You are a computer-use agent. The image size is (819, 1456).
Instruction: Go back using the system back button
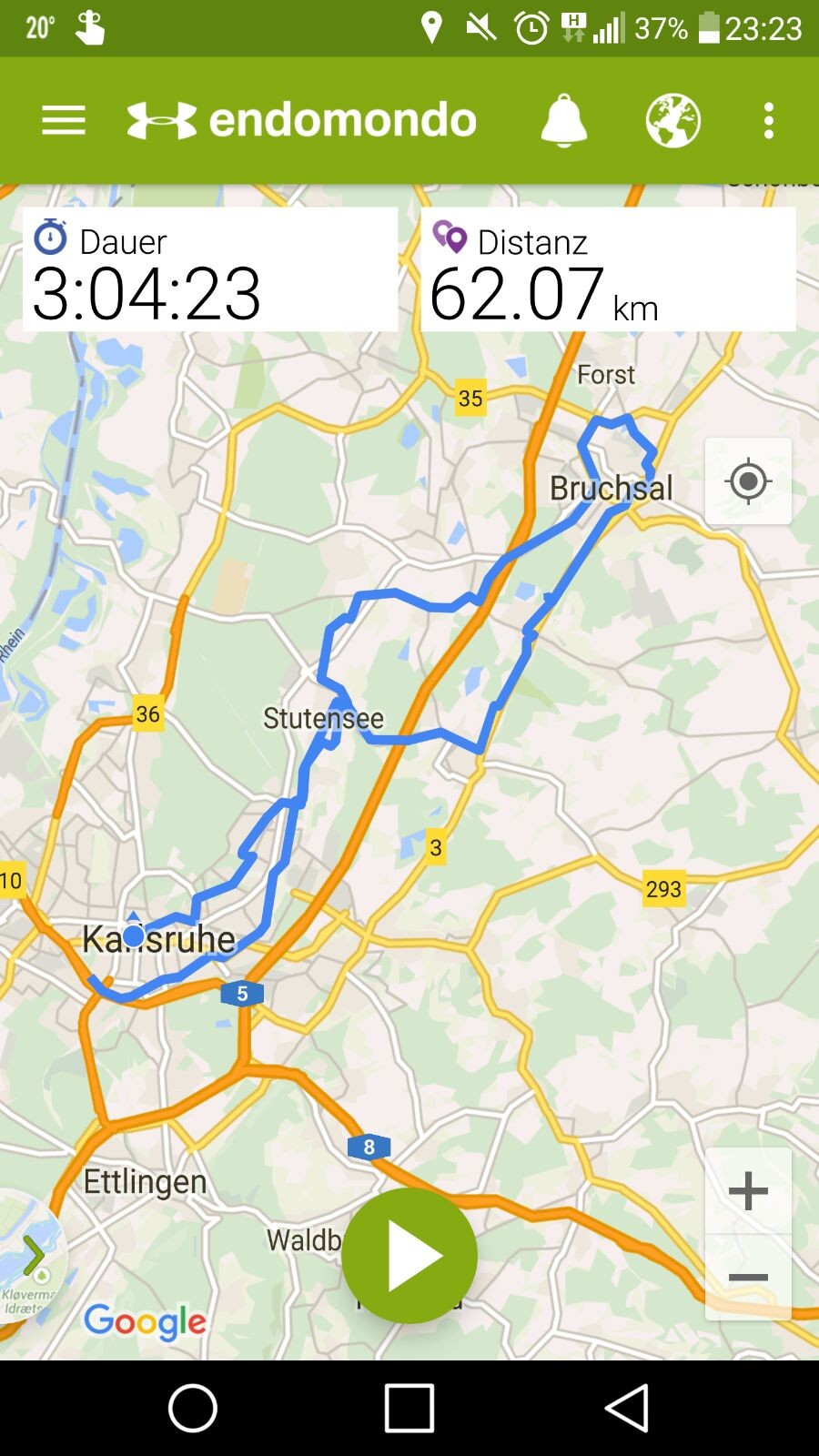click(626, 1409)
